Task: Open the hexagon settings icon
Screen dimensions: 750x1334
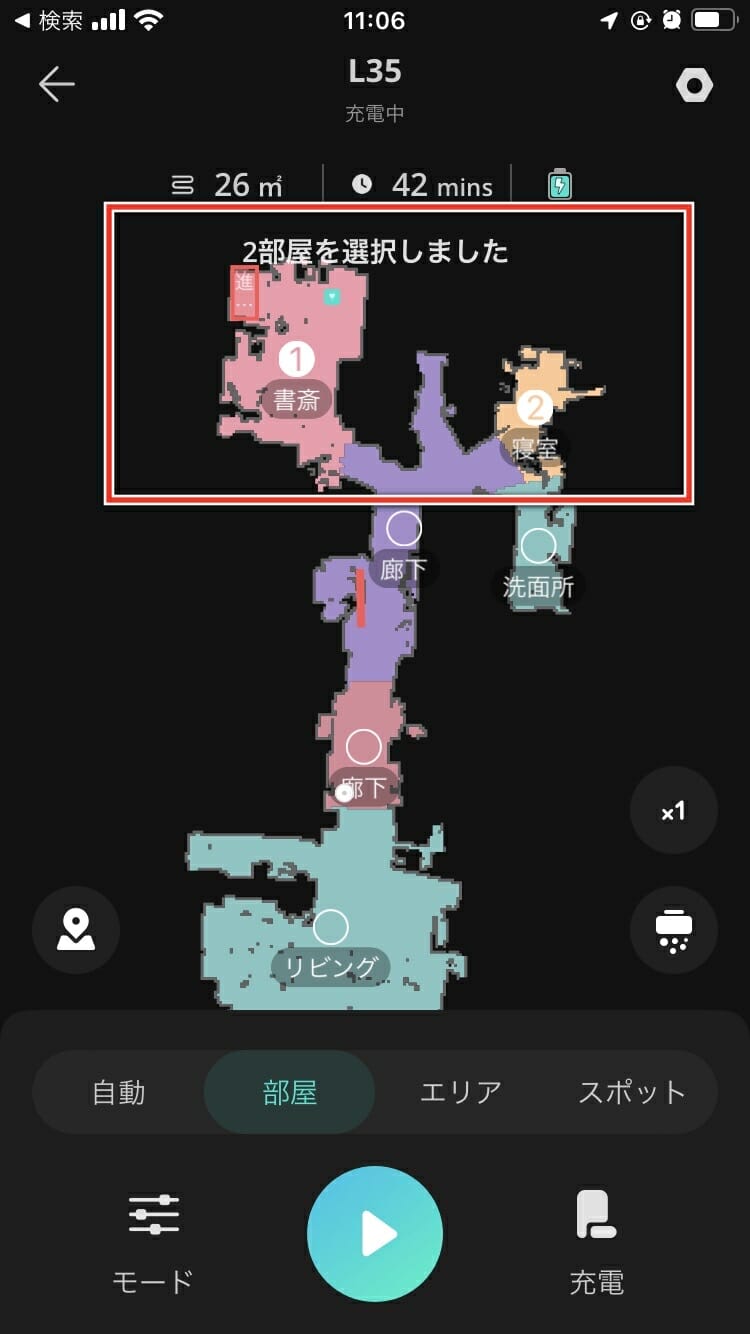Action: [694, 86]
